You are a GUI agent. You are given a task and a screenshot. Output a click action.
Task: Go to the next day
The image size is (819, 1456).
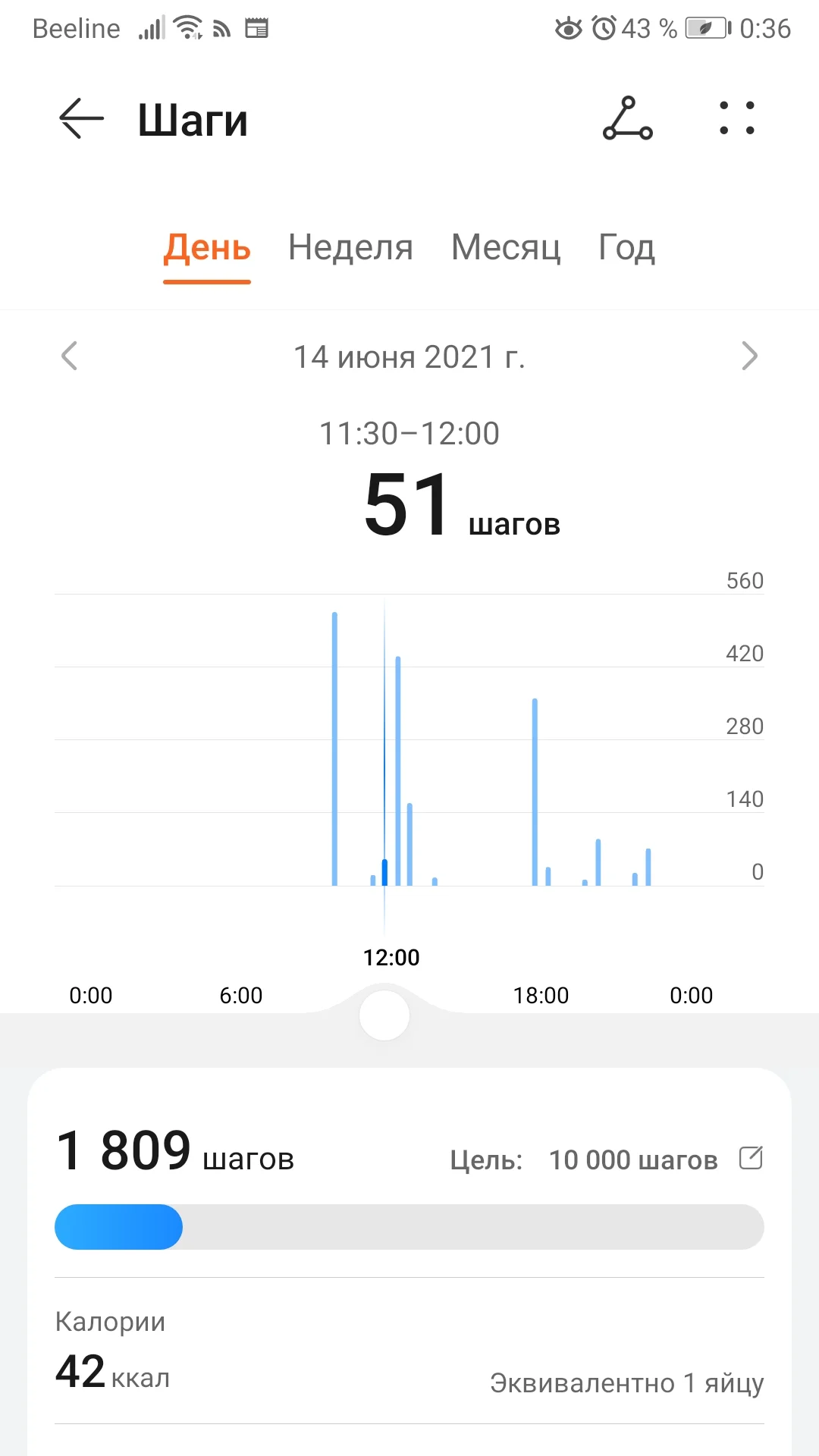click(x=749, y=356)
